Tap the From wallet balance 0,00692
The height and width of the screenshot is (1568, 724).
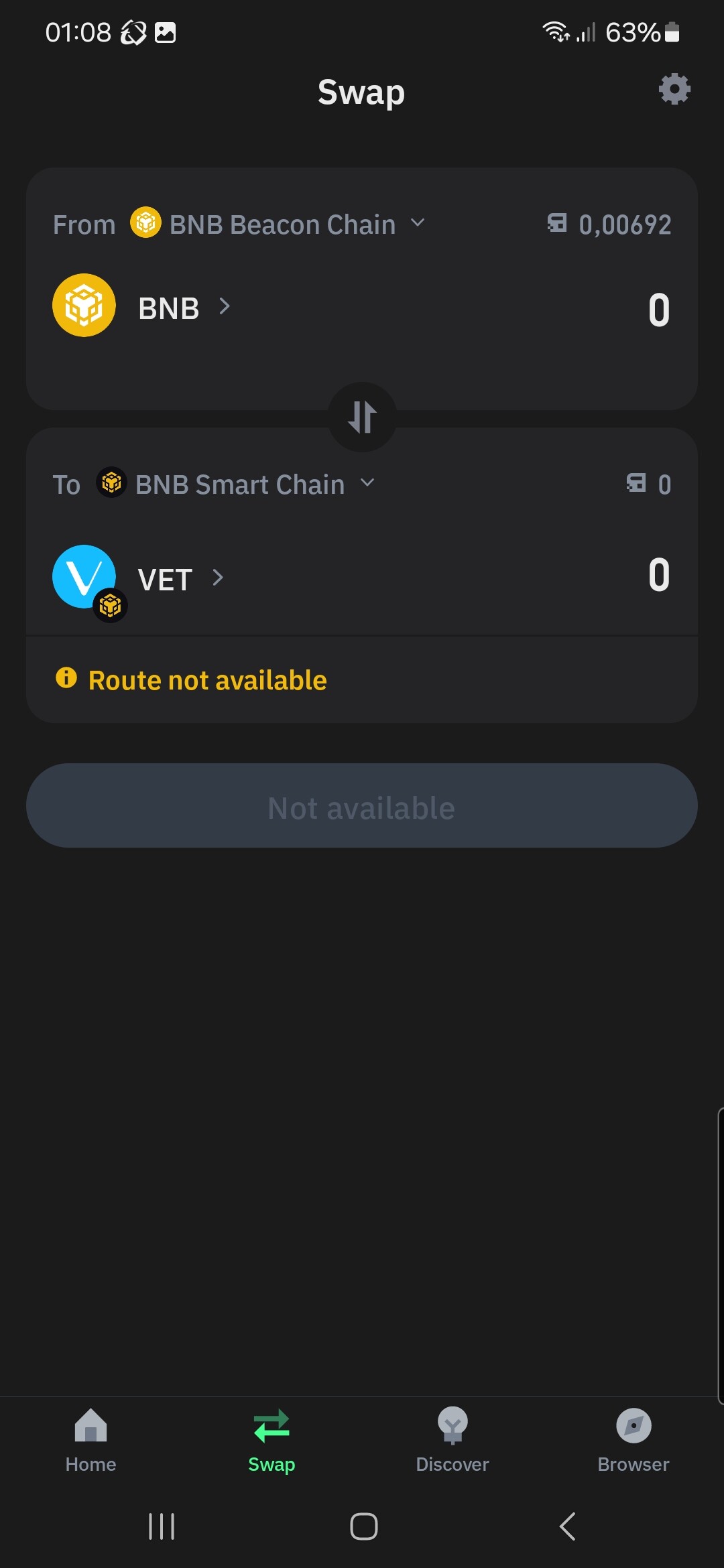609,224
